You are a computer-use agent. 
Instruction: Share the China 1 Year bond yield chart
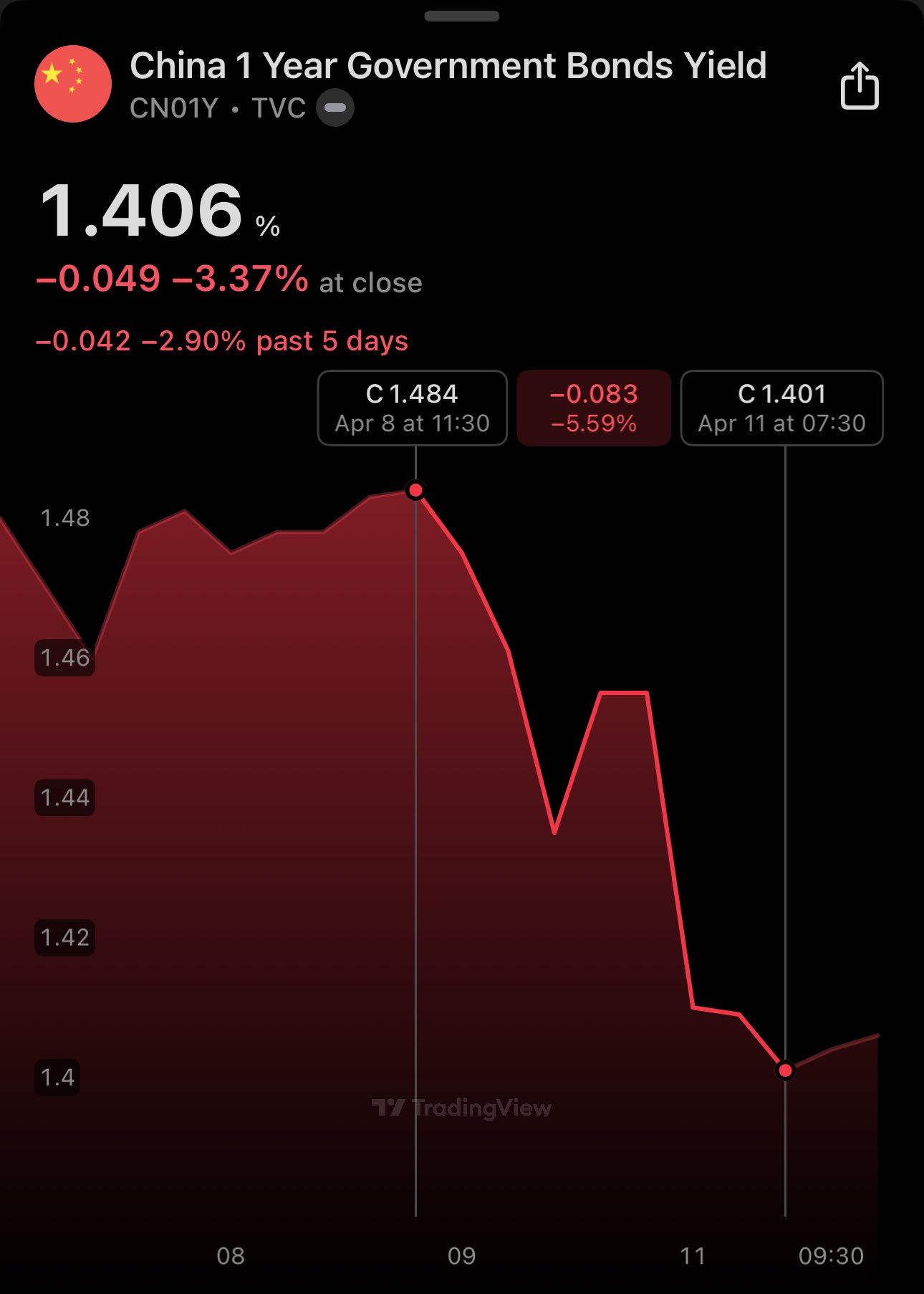[859, 86]
